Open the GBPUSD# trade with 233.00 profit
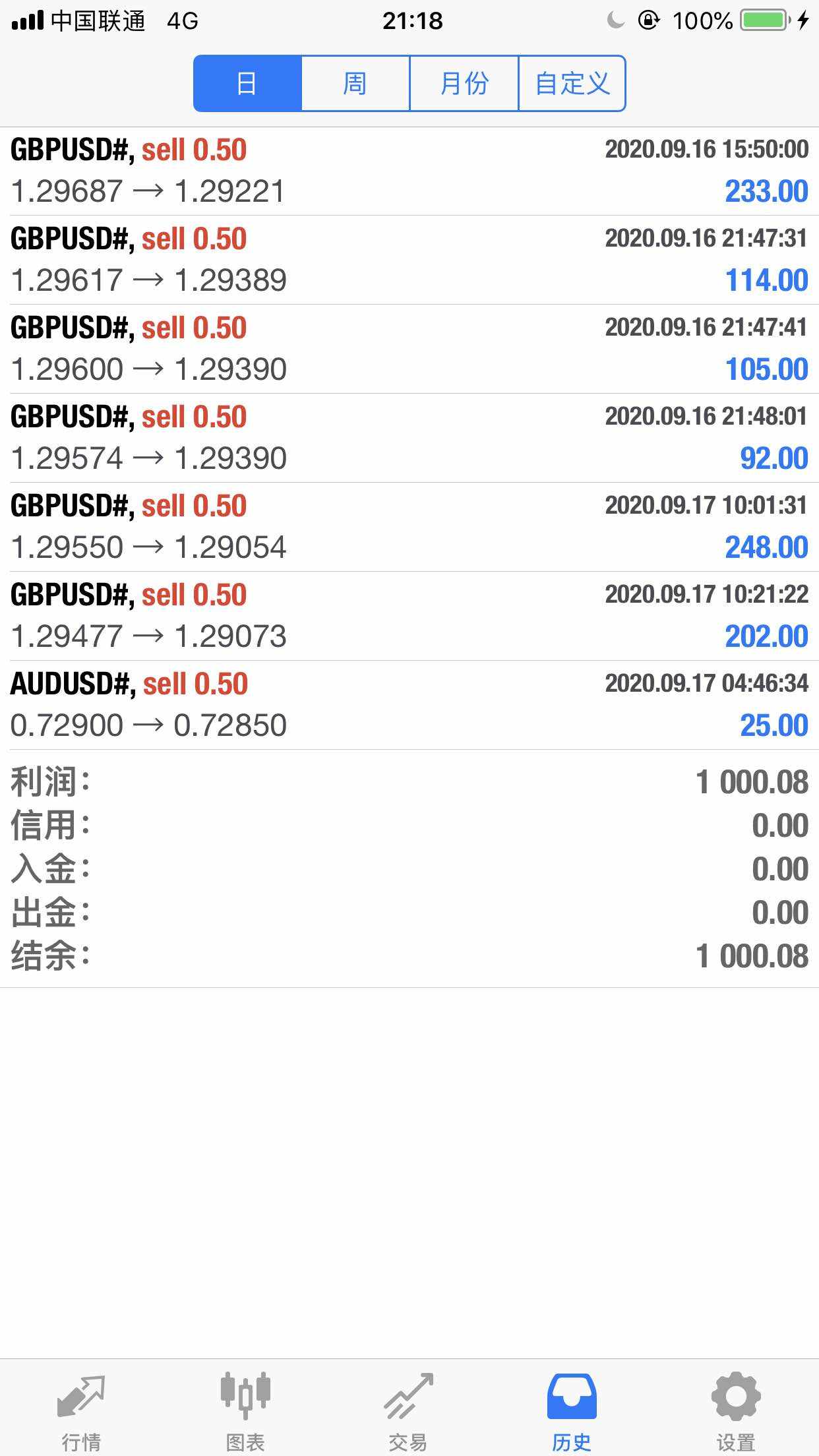Screen dimensions: 819x1456 click(409, 171)
